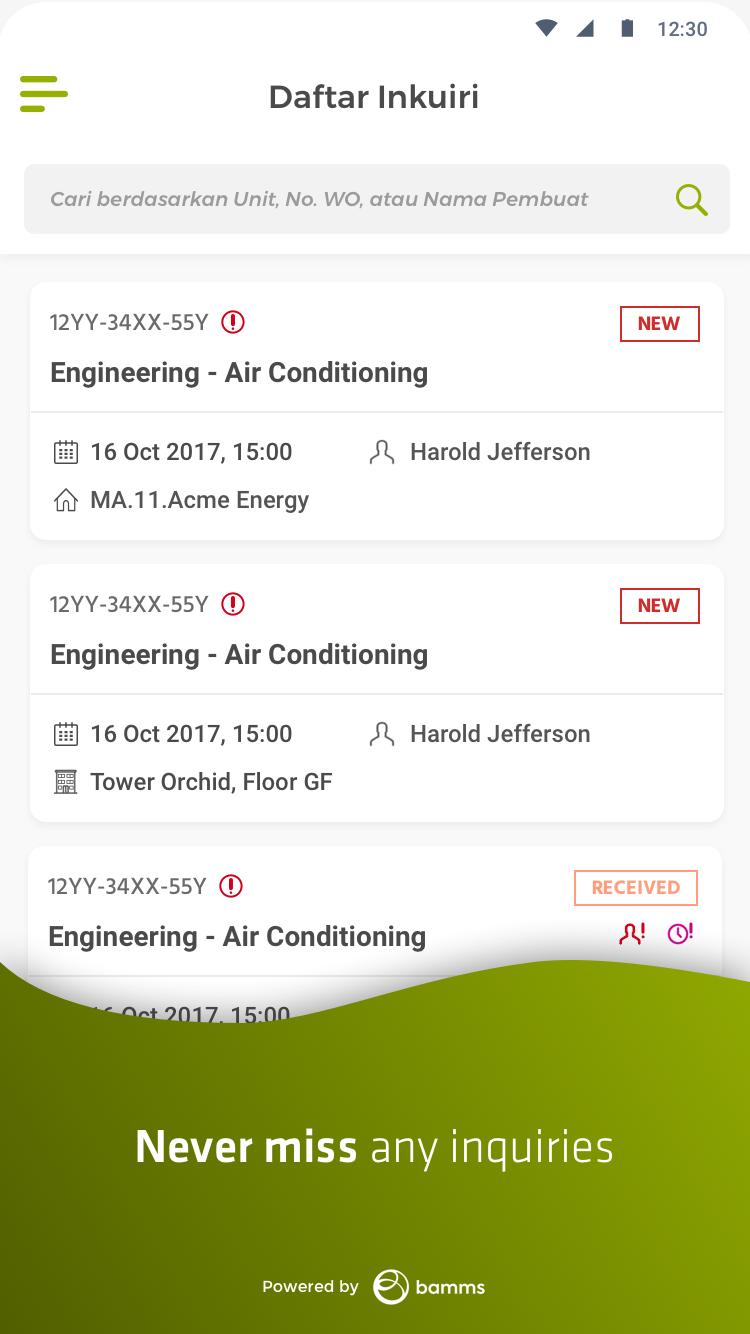Image resolution: width=750 pixels, height=1334 pixels.
Task: Open the inquiry marked RECEIVED
Action: pos(376,910)
